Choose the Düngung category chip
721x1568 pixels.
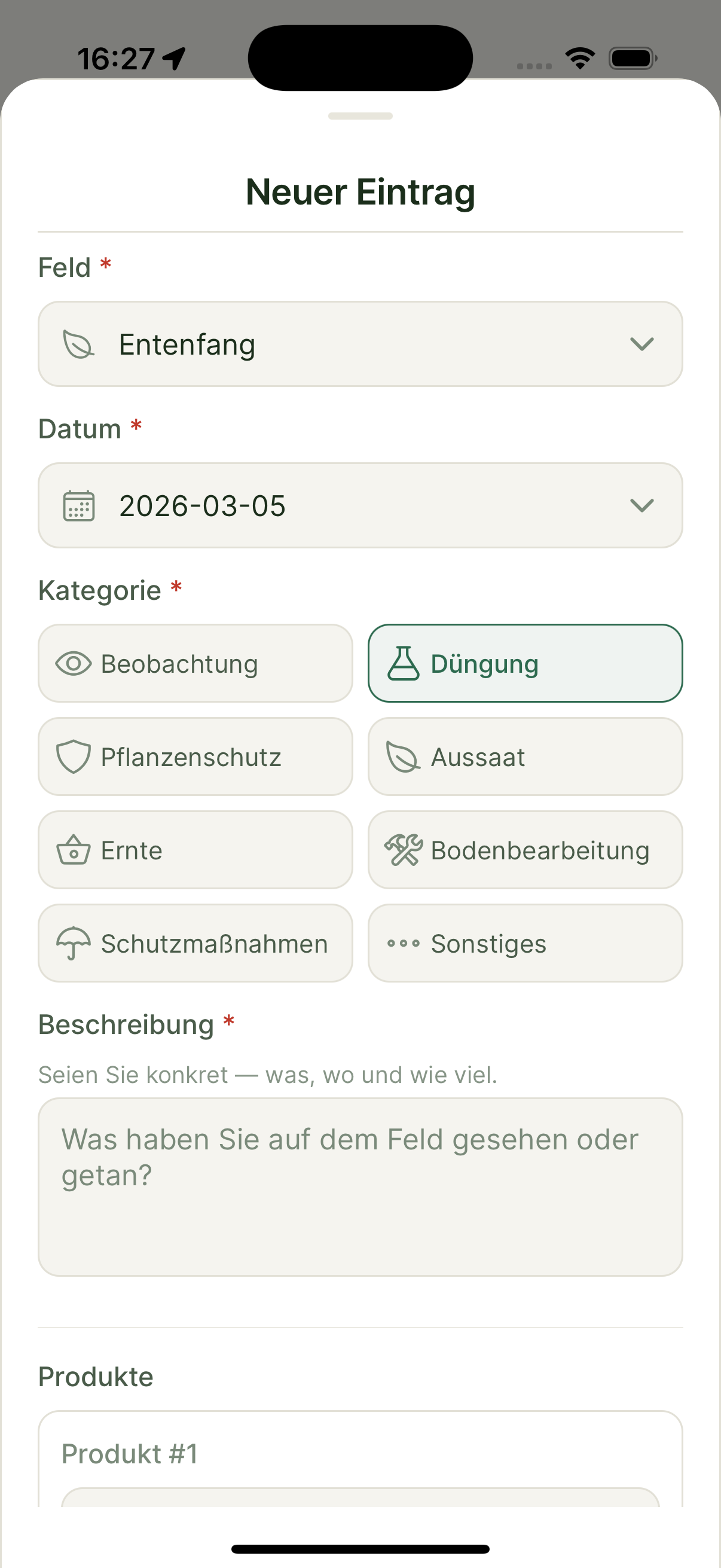[x=525, y=663]
